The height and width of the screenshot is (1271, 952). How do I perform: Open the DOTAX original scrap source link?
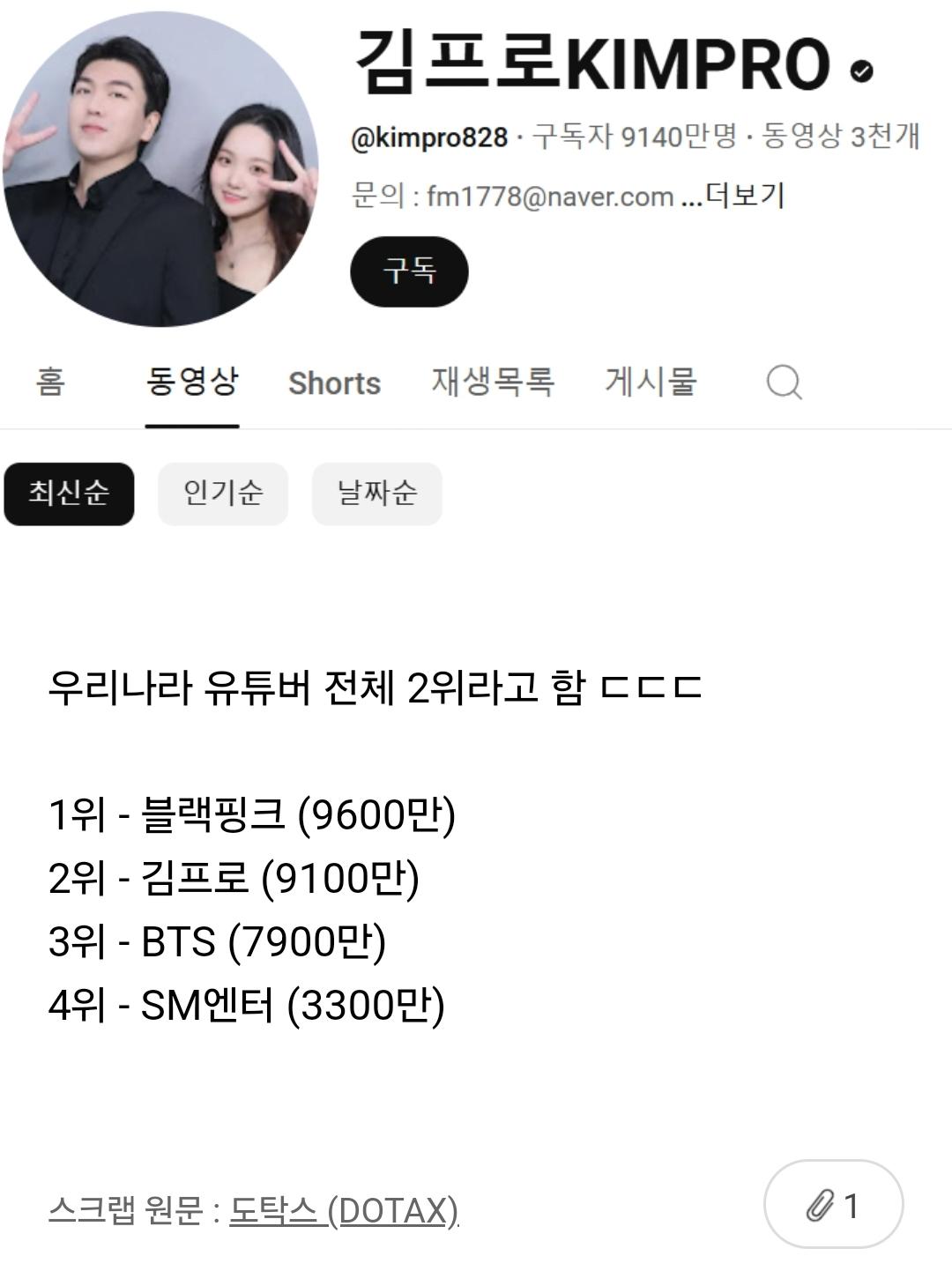click(x=344, y=1210)
